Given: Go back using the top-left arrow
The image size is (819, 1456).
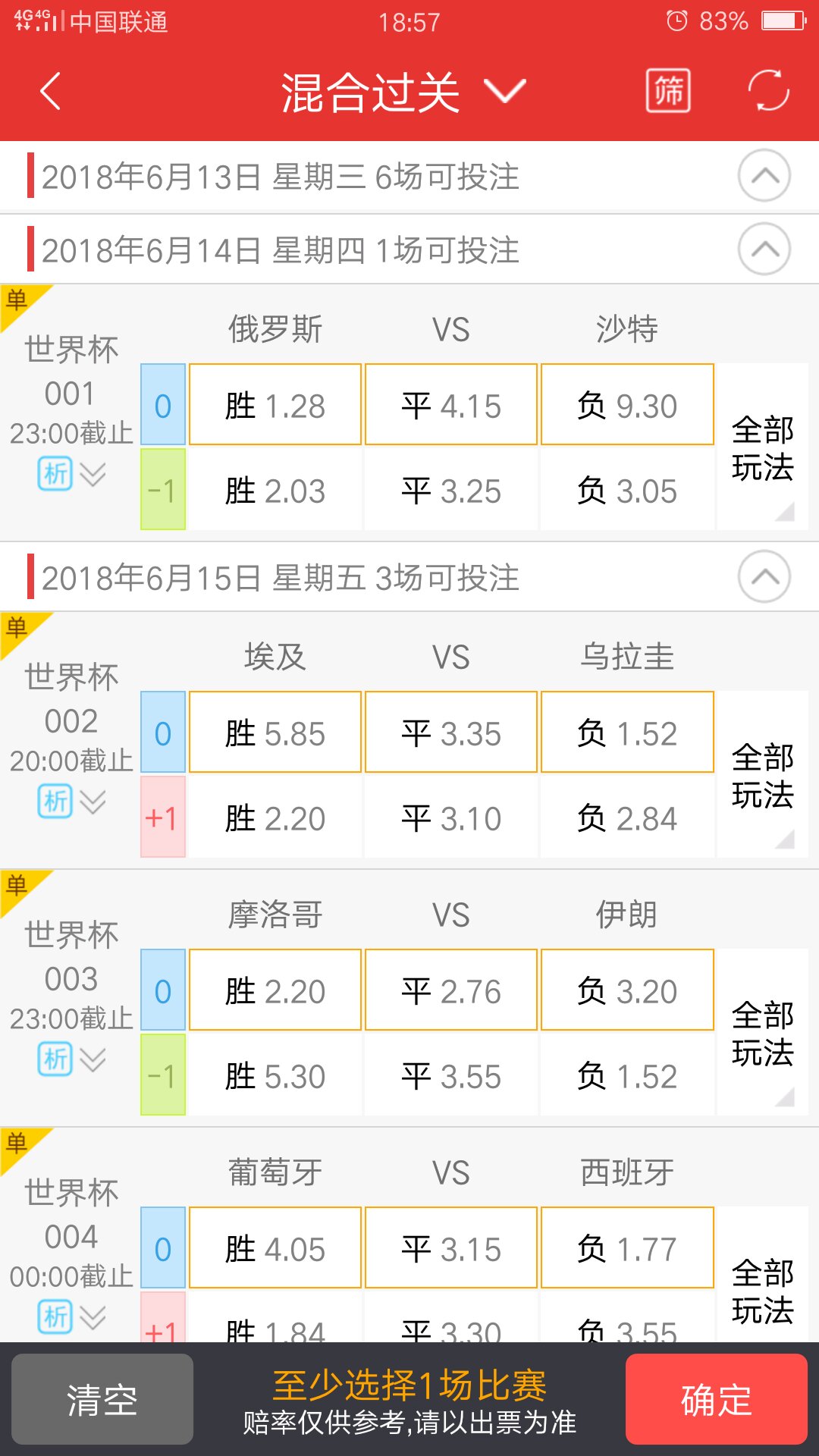Looking at the screenshot, I should (x=50, y=92).
